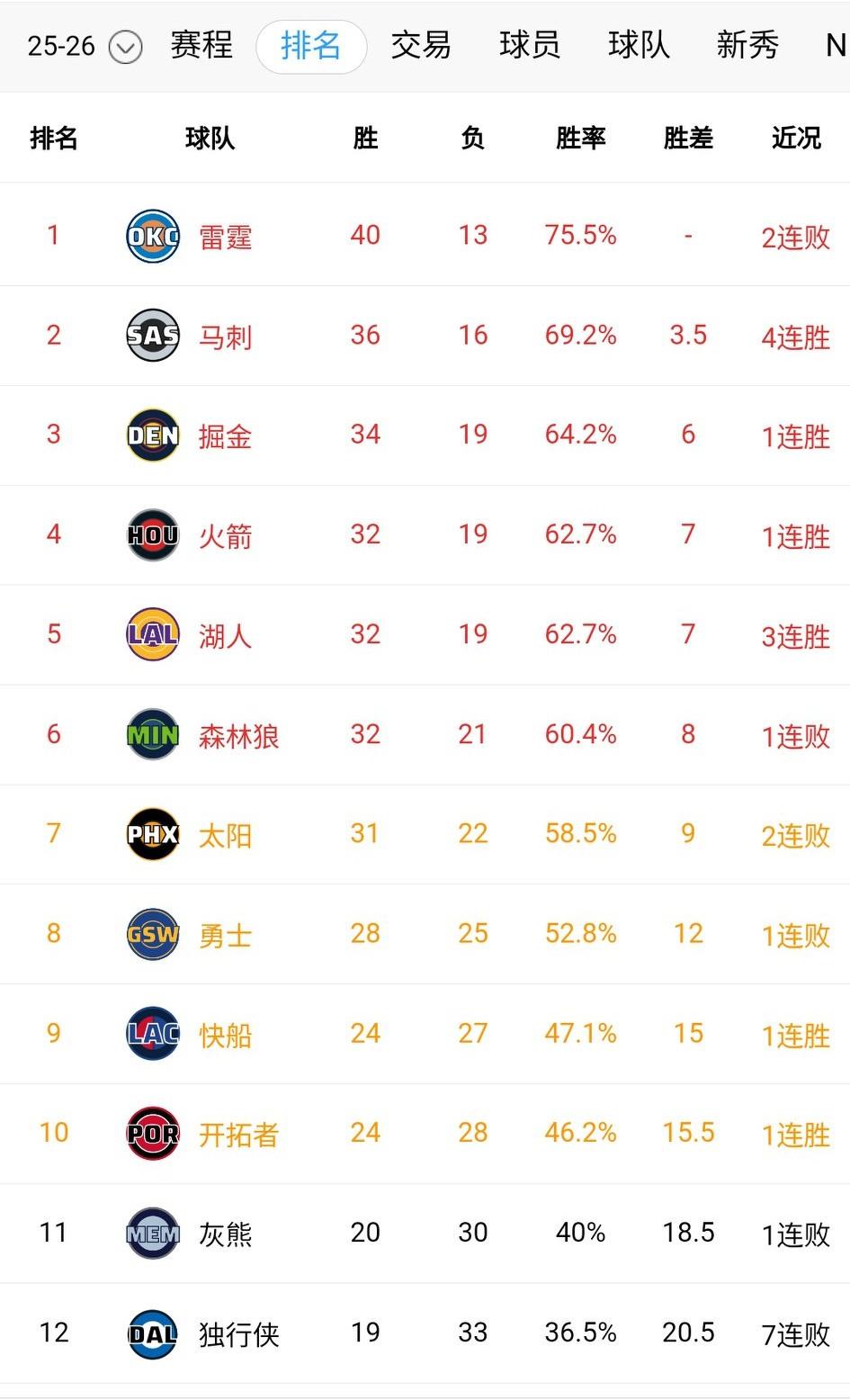Expand the 25-26 season selector dropdown
This screenshot has width=850, height=1400.
(127, 47)
